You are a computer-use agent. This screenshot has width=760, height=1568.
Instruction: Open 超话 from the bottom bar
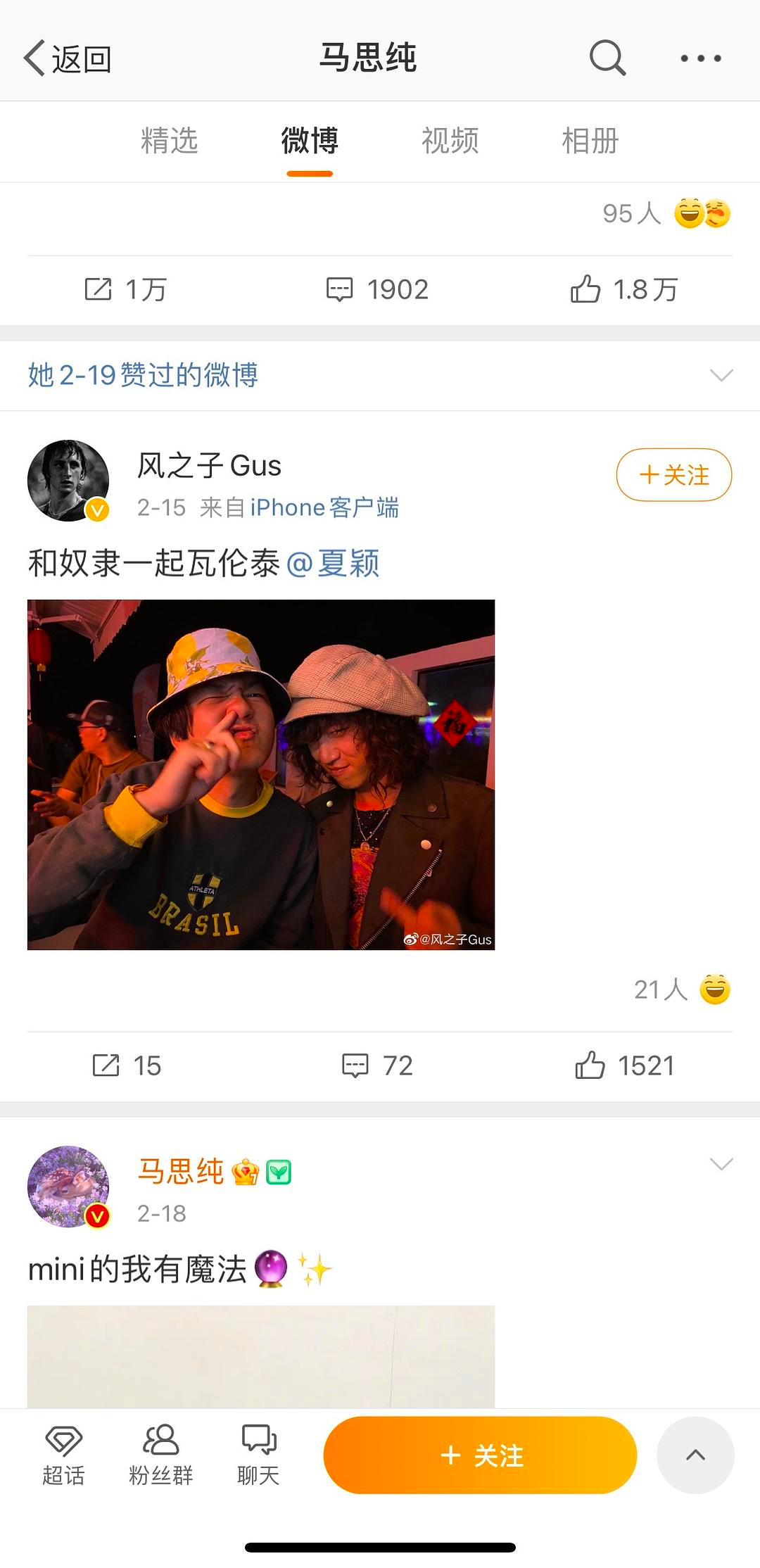pos(63,1455)
